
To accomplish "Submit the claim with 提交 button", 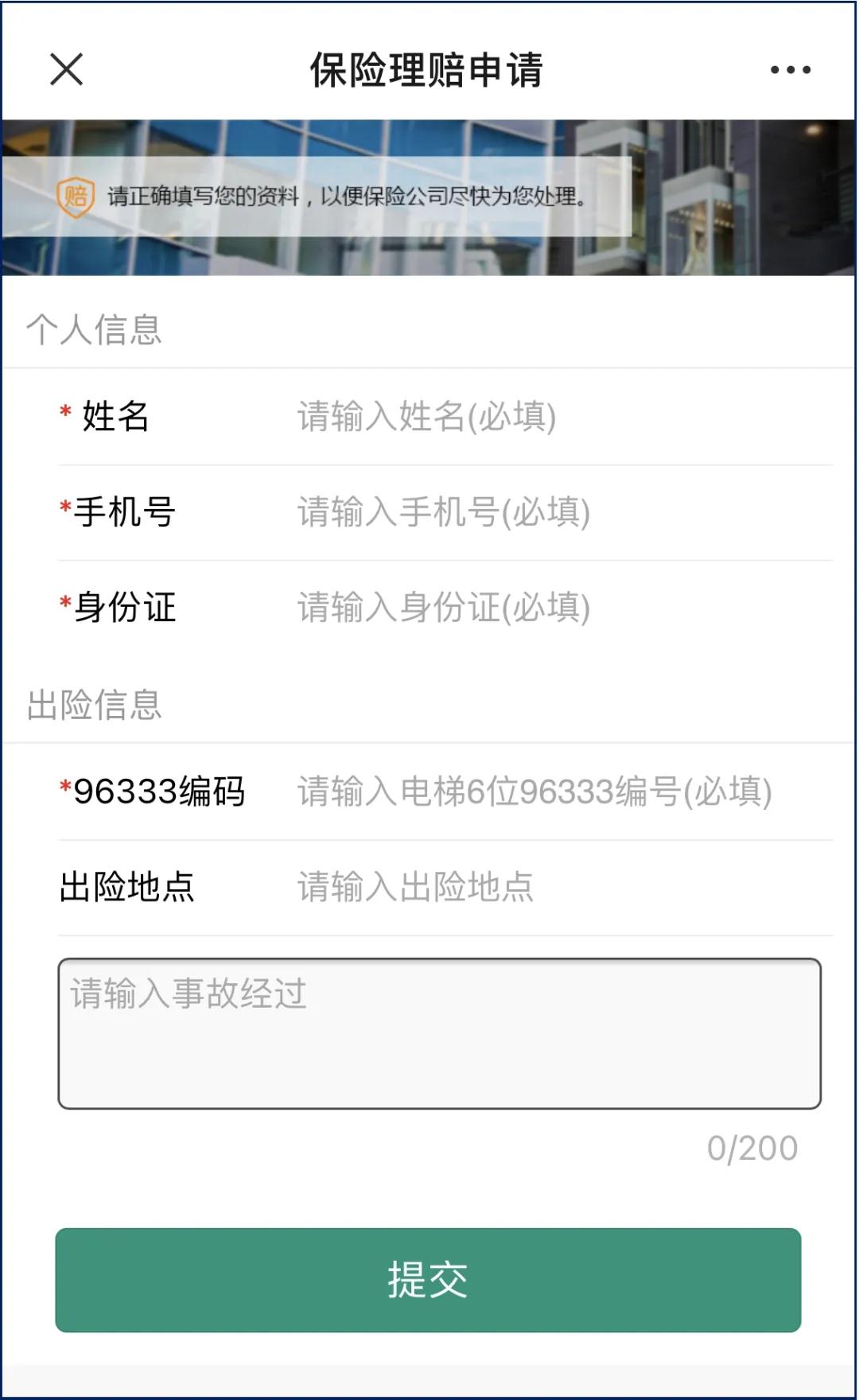I will (428, 1280).
